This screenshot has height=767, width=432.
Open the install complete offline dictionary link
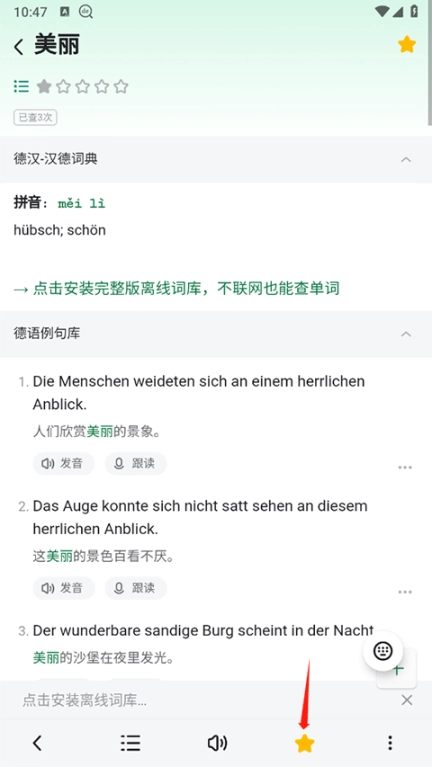[x=176, y=289]
